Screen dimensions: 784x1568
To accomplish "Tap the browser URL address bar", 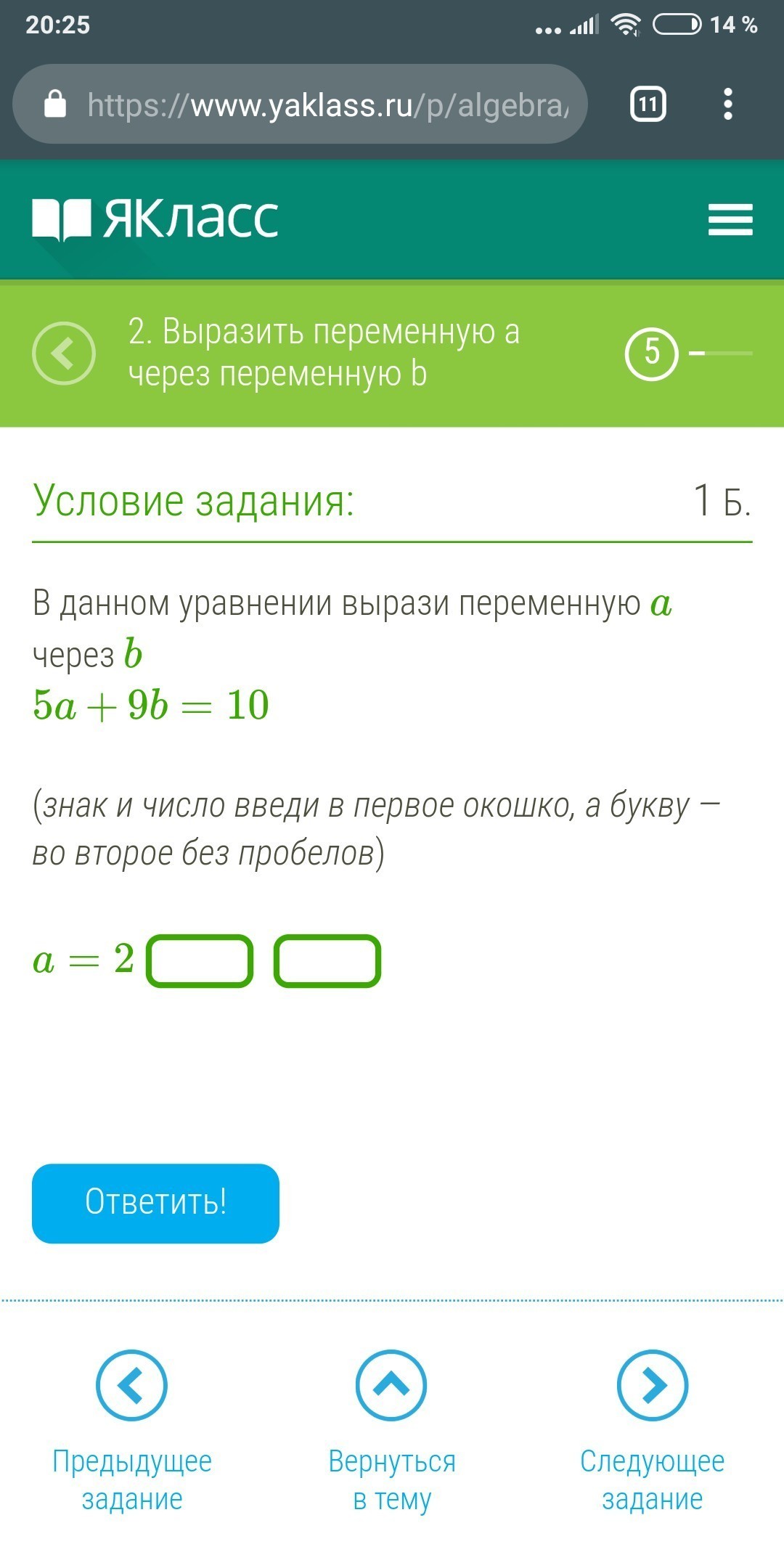I will coord(327,105).
